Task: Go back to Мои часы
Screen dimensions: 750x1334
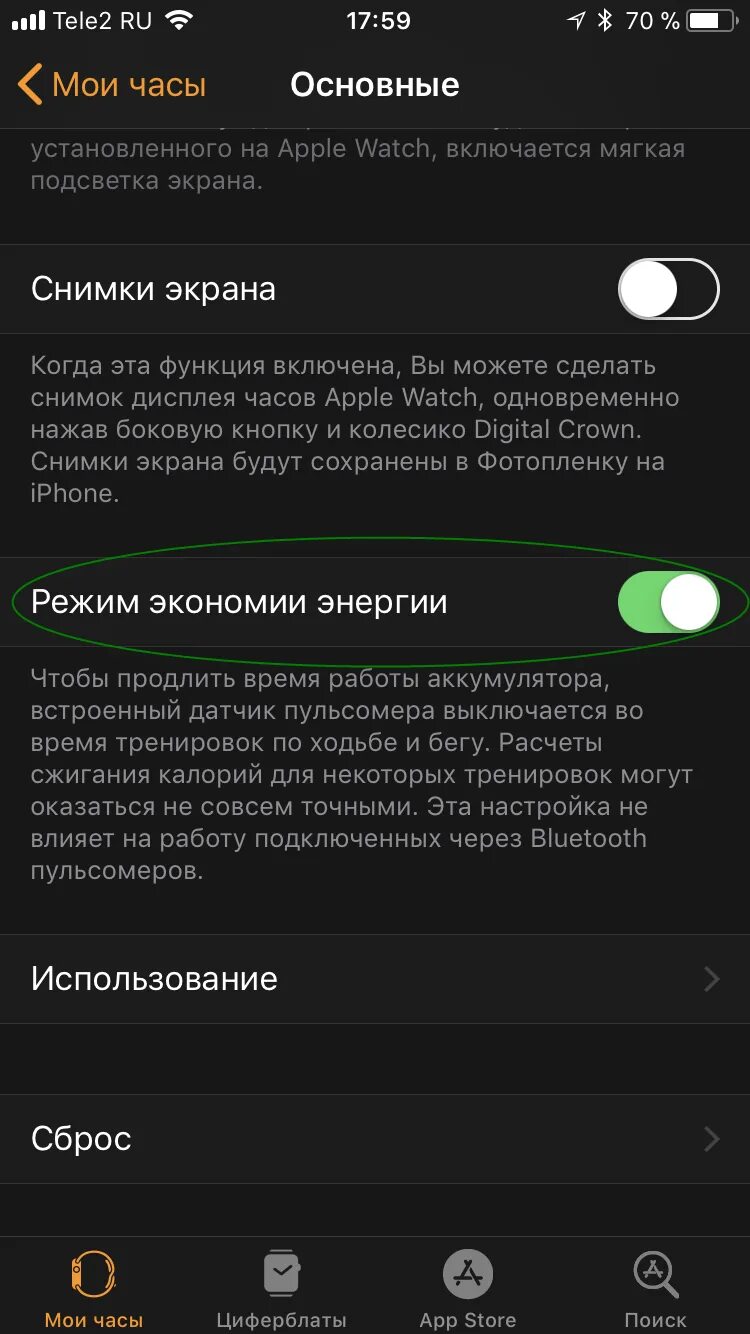Action: (112, 85)
